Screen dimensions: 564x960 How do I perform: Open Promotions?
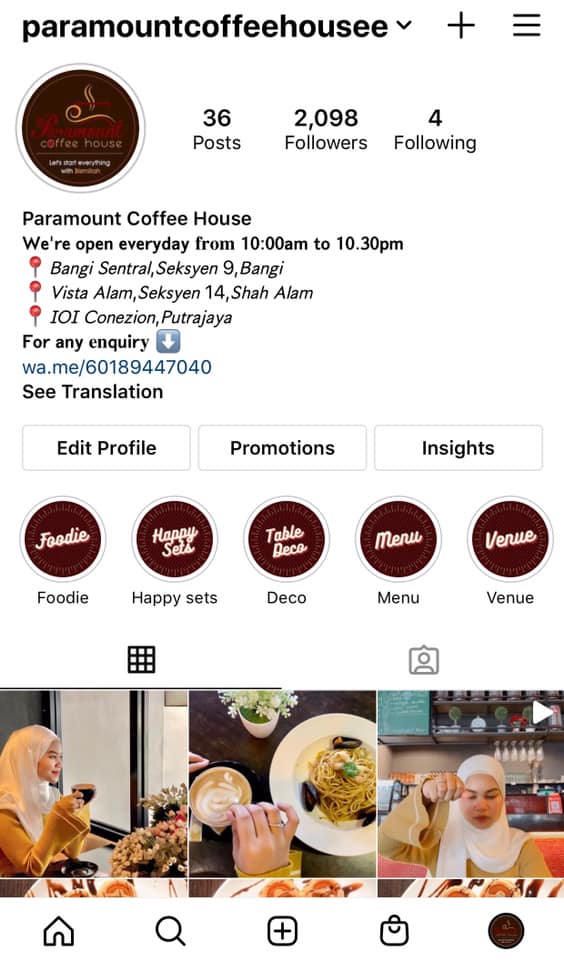pyautogui.click(x=282, y=448)
